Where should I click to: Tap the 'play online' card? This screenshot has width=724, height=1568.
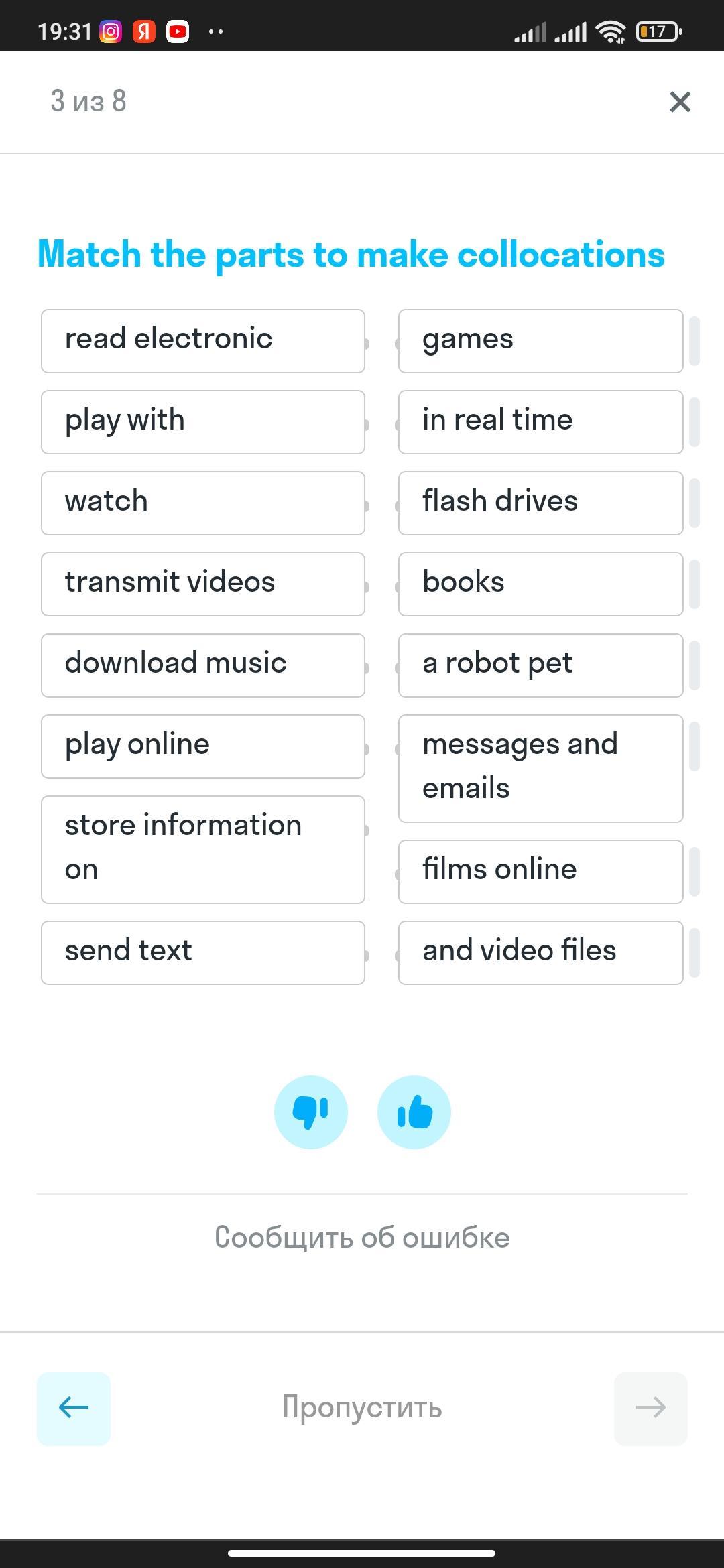pos(202,746)
